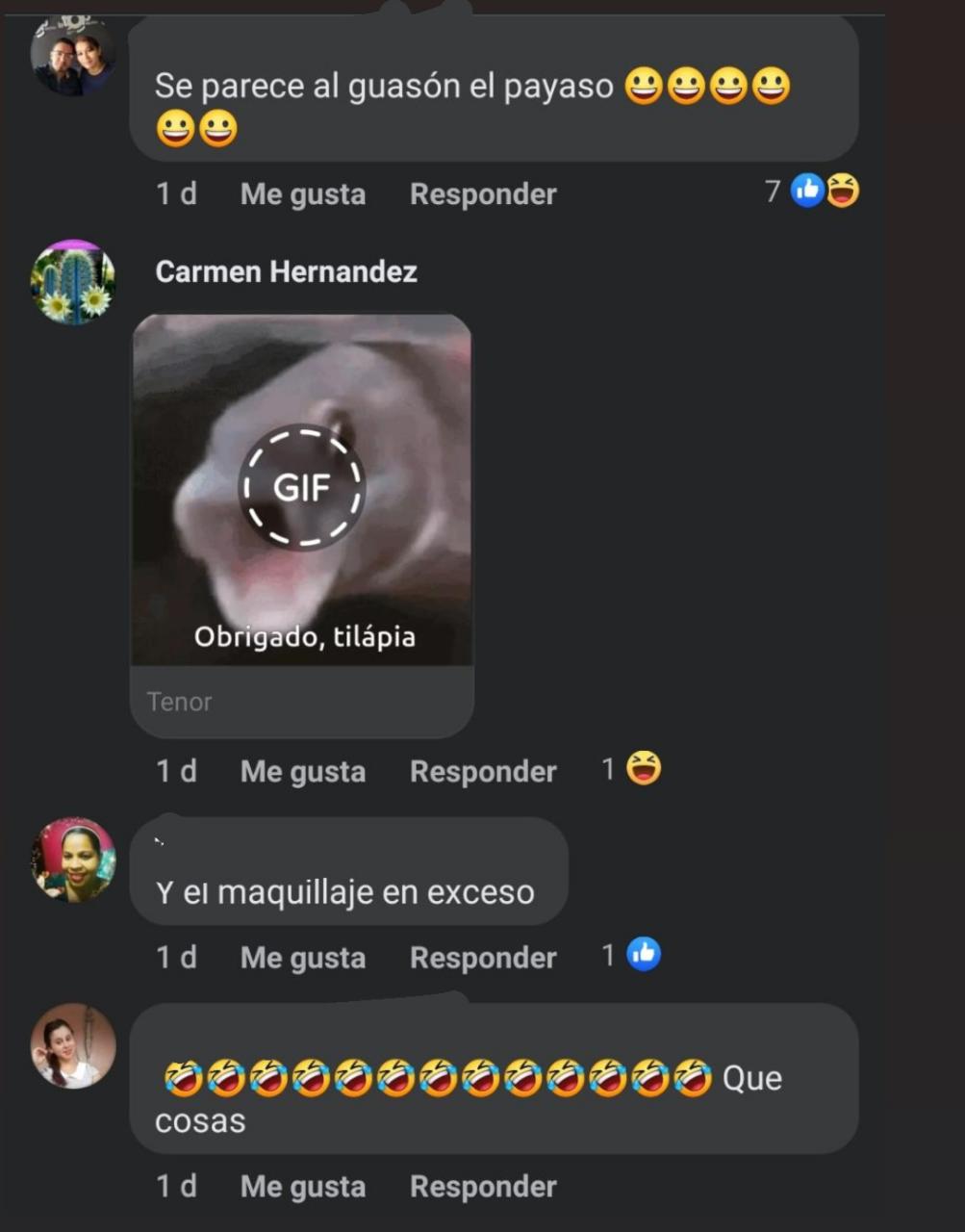Like the 'maquillaje en exceso' comment
This screenshot has height=1232, width=965.
302,959
